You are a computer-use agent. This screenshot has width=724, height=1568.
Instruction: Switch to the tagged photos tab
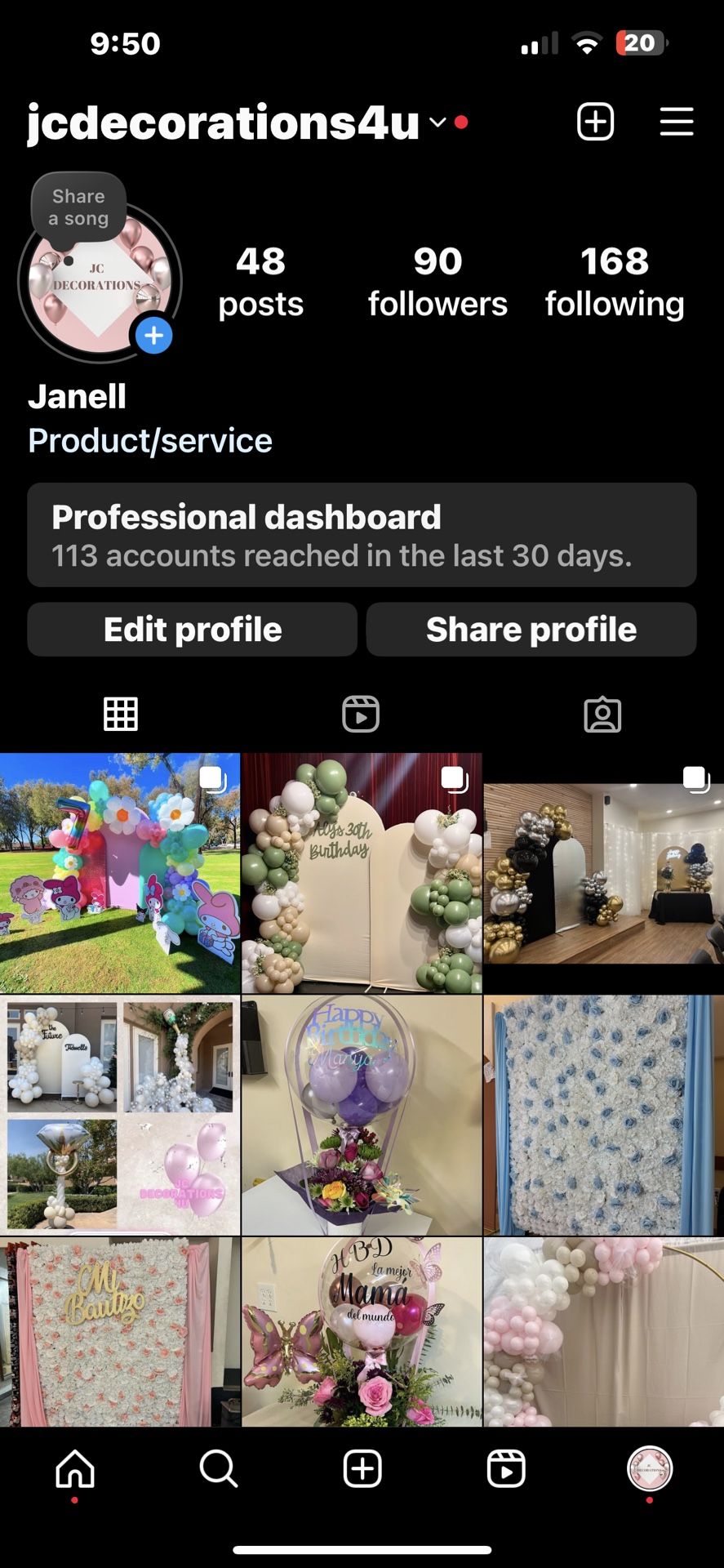(602, 714)
